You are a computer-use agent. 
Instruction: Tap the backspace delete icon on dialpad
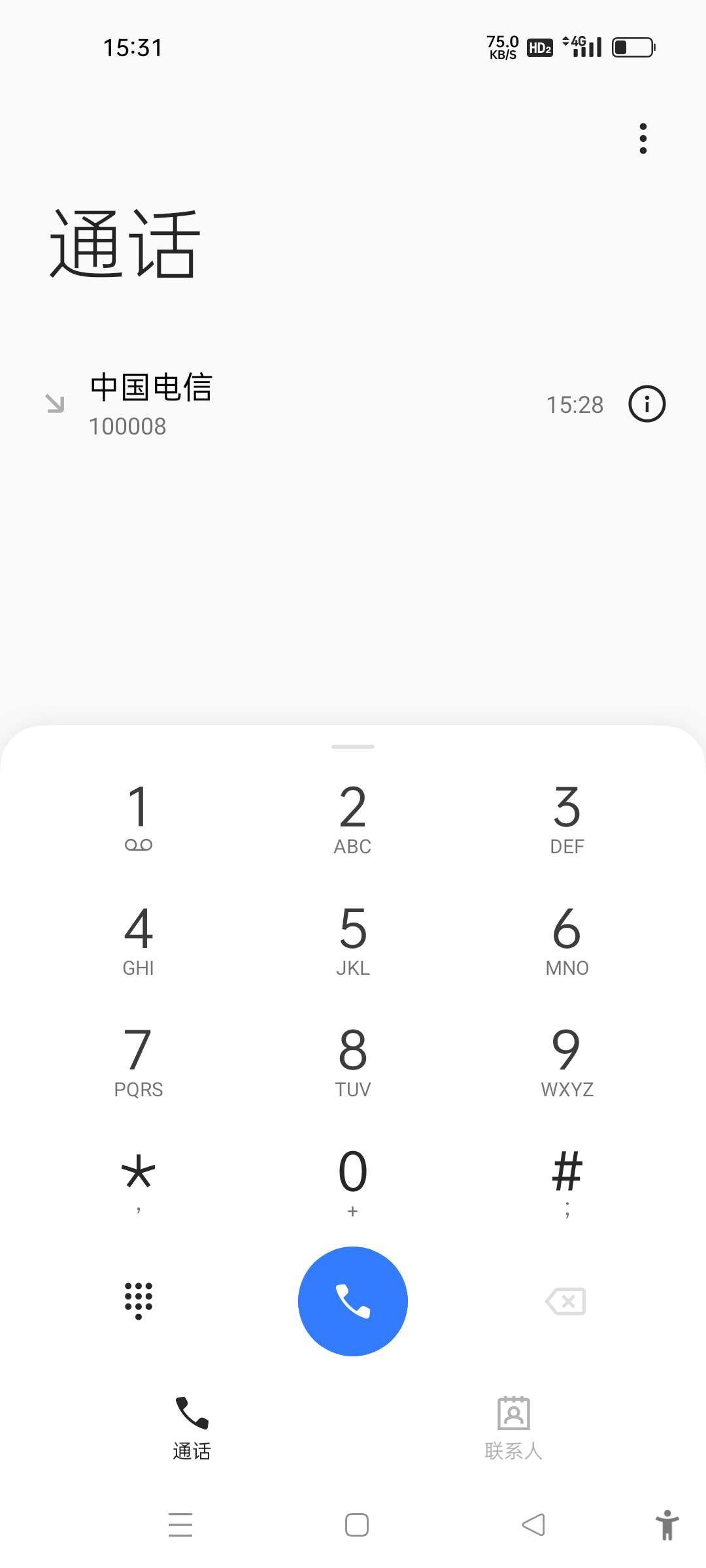pos(565,1301)
